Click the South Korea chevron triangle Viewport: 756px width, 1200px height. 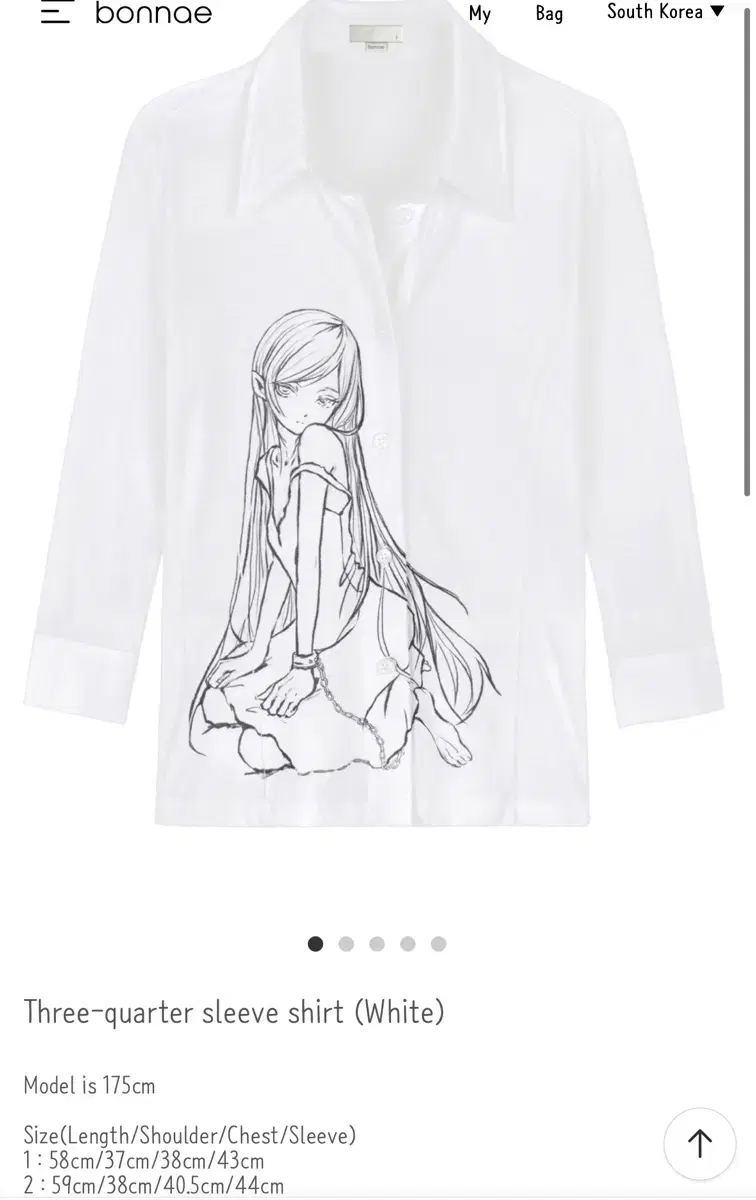pyautogui.click(x=717, y=12)
